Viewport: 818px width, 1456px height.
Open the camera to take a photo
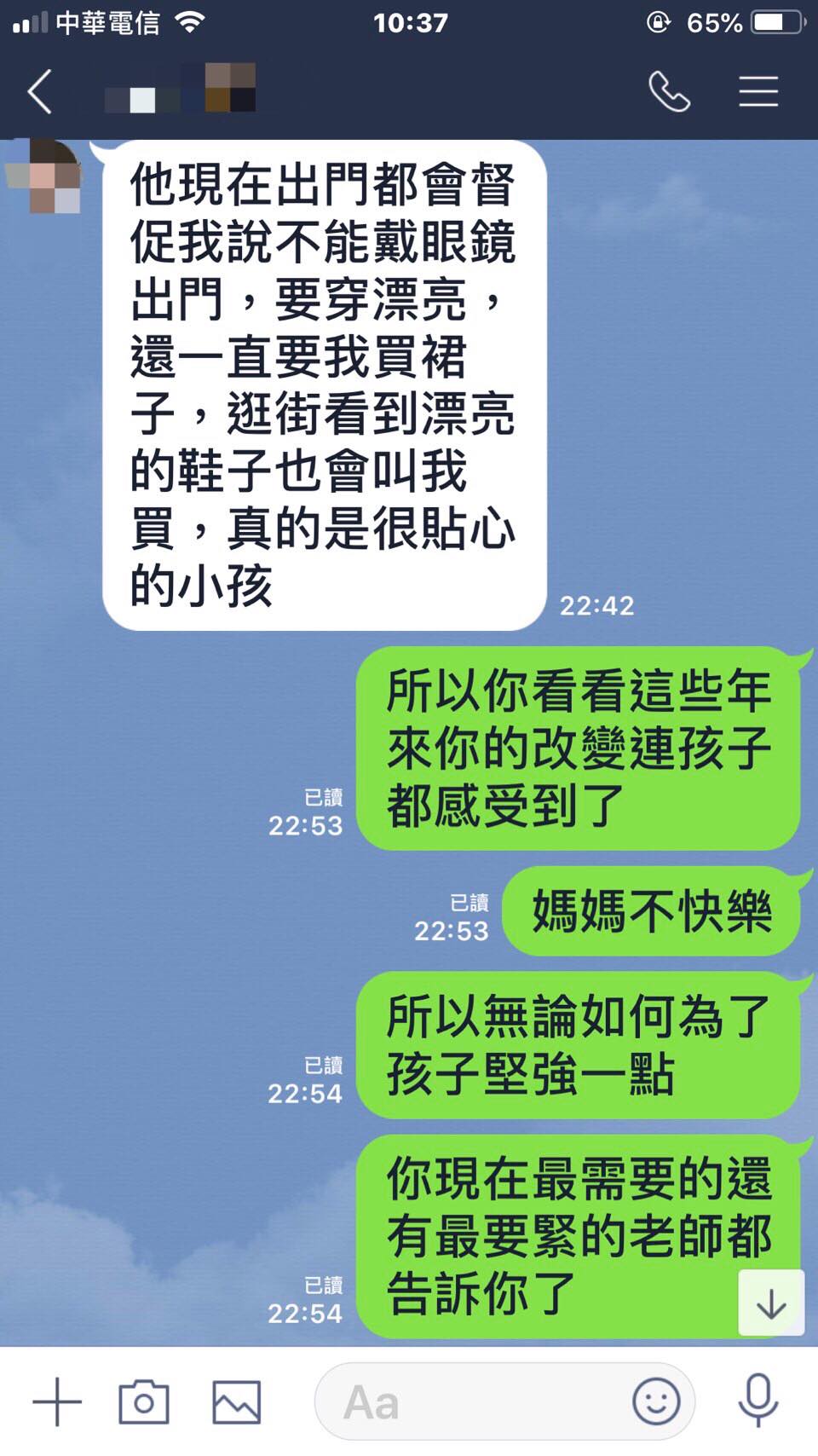pos(143,1401)
